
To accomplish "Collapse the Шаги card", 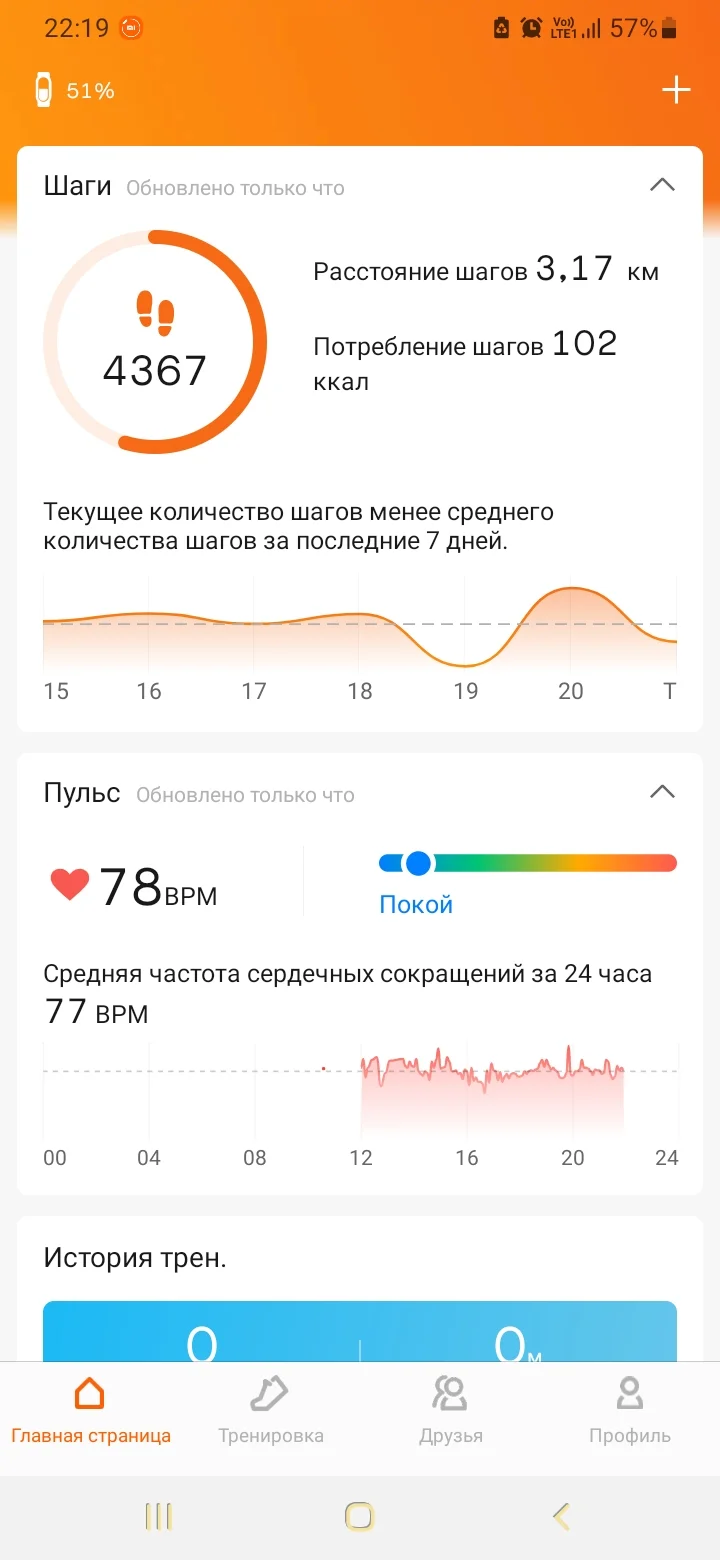I will 662,185.
